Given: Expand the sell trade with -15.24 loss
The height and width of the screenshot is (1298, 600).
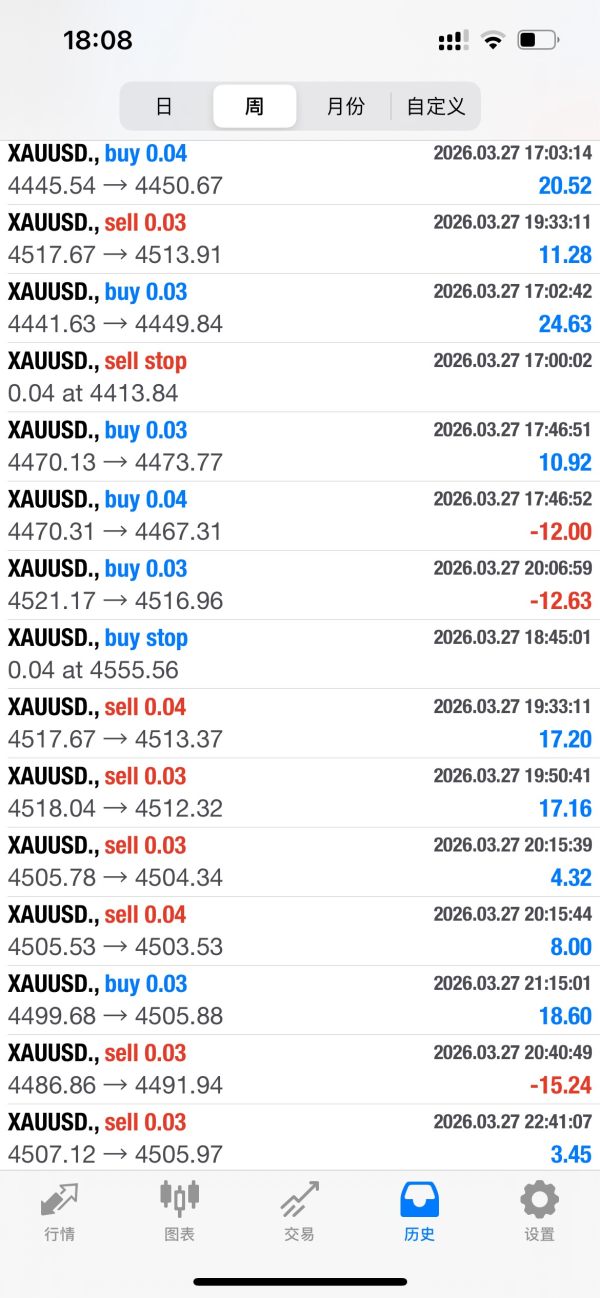Looking at the screenshot, I should 300,1068.
